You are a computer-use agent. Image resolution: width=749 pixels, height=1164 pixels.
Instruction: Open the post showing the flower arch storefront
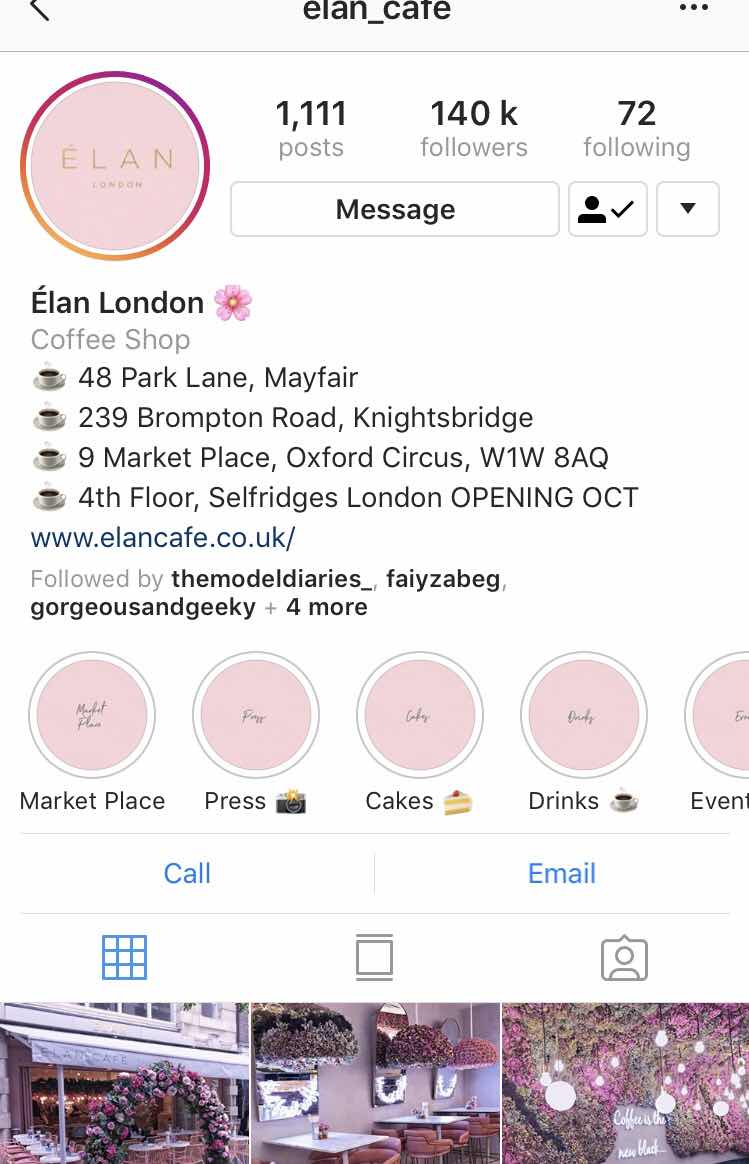124,1084
